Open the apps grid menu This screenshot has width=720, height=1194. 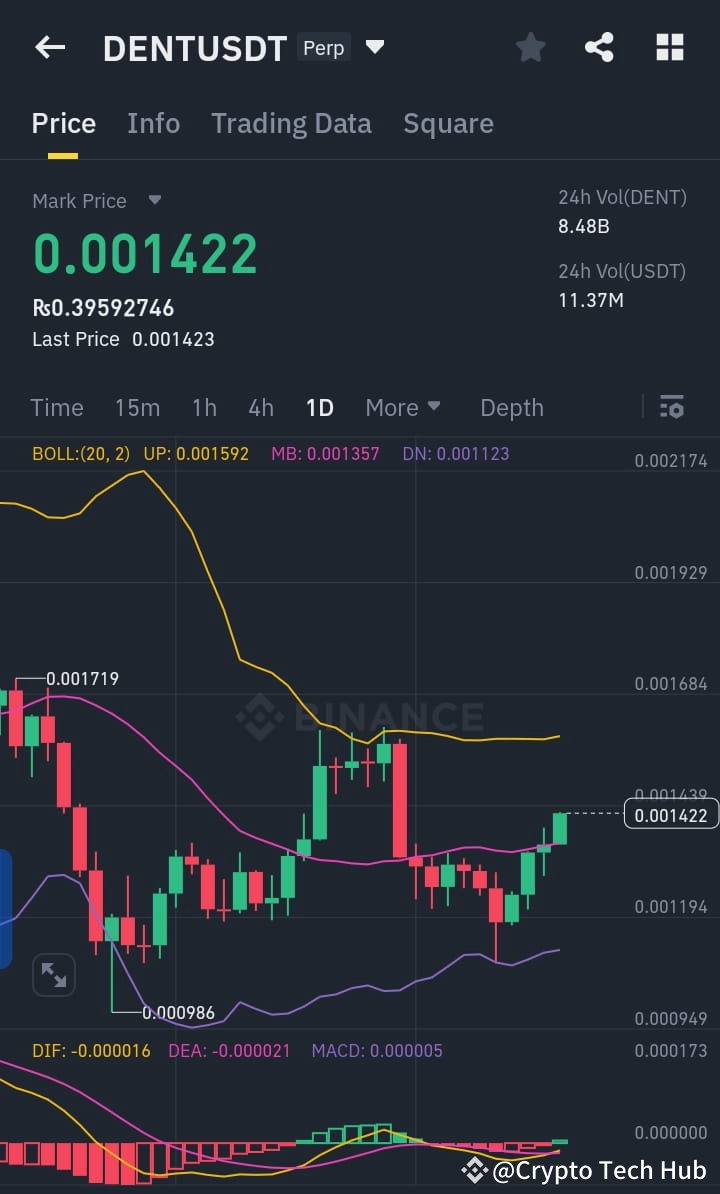(668, 47)
